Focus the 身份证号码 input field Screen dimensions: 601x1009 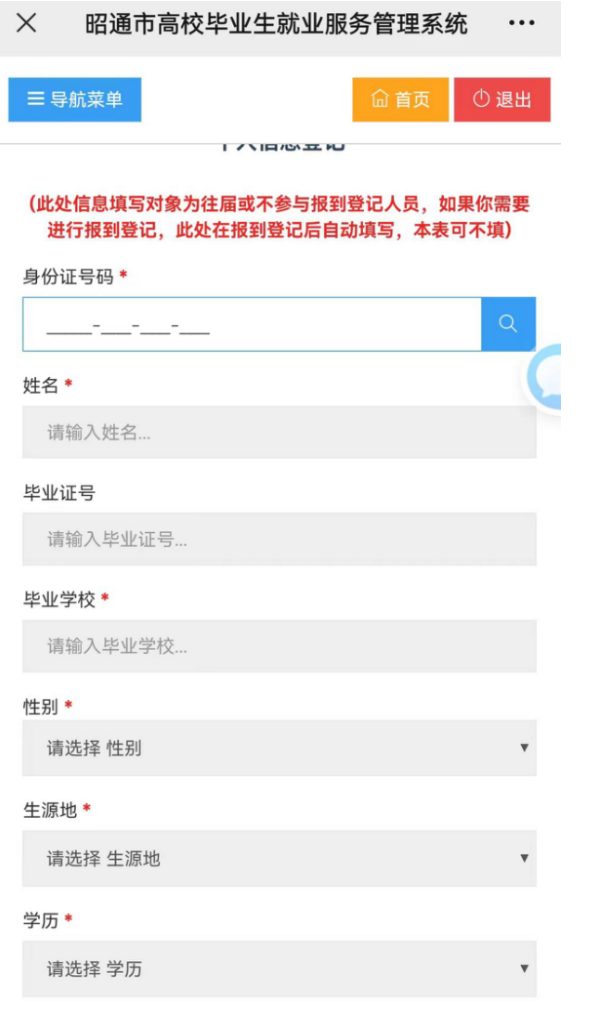[x=252, y=324]
